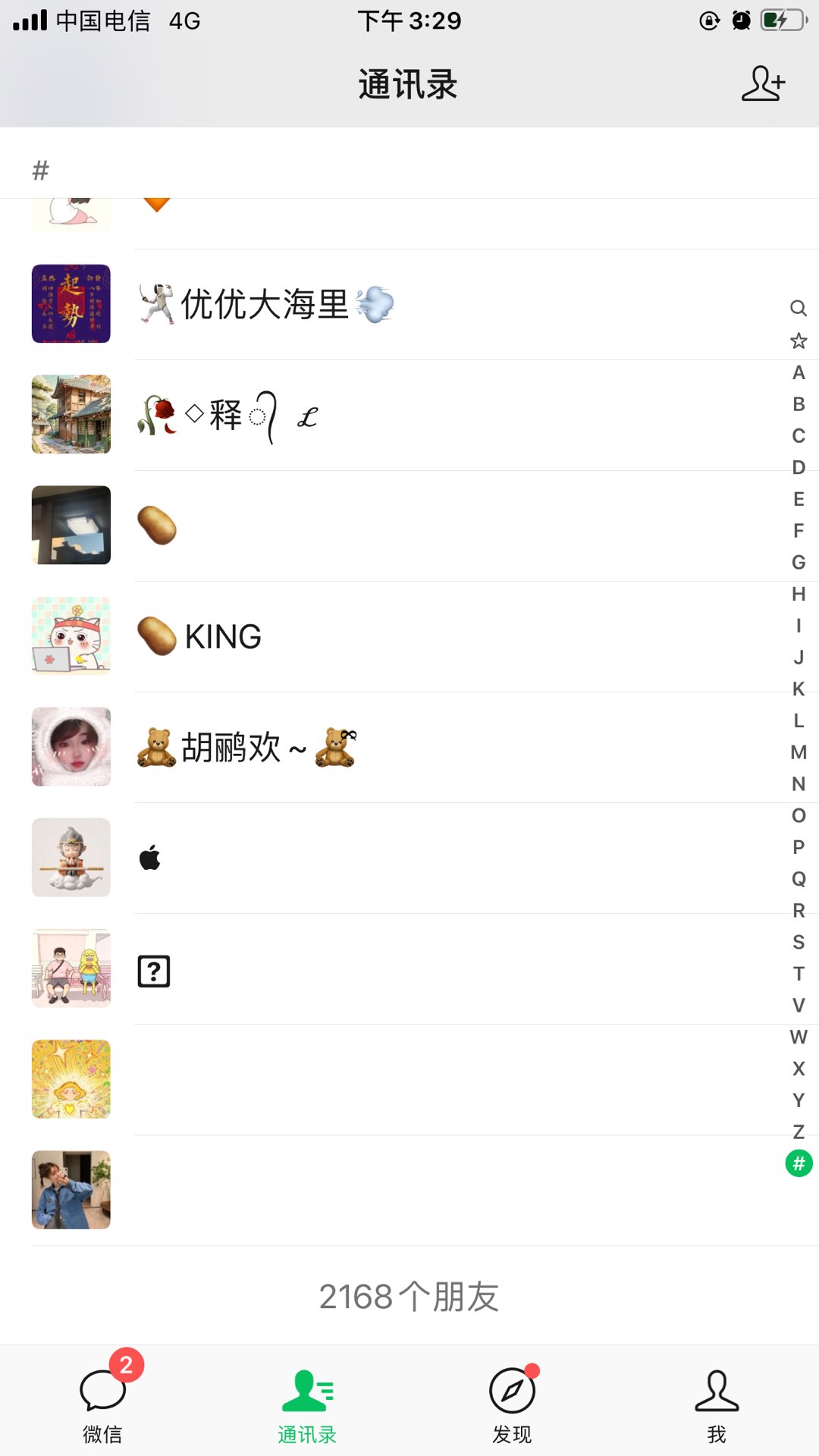The height and width of the screenshot is (1456, 819).
Task: Open the contact KING
Action: point(409,636)
